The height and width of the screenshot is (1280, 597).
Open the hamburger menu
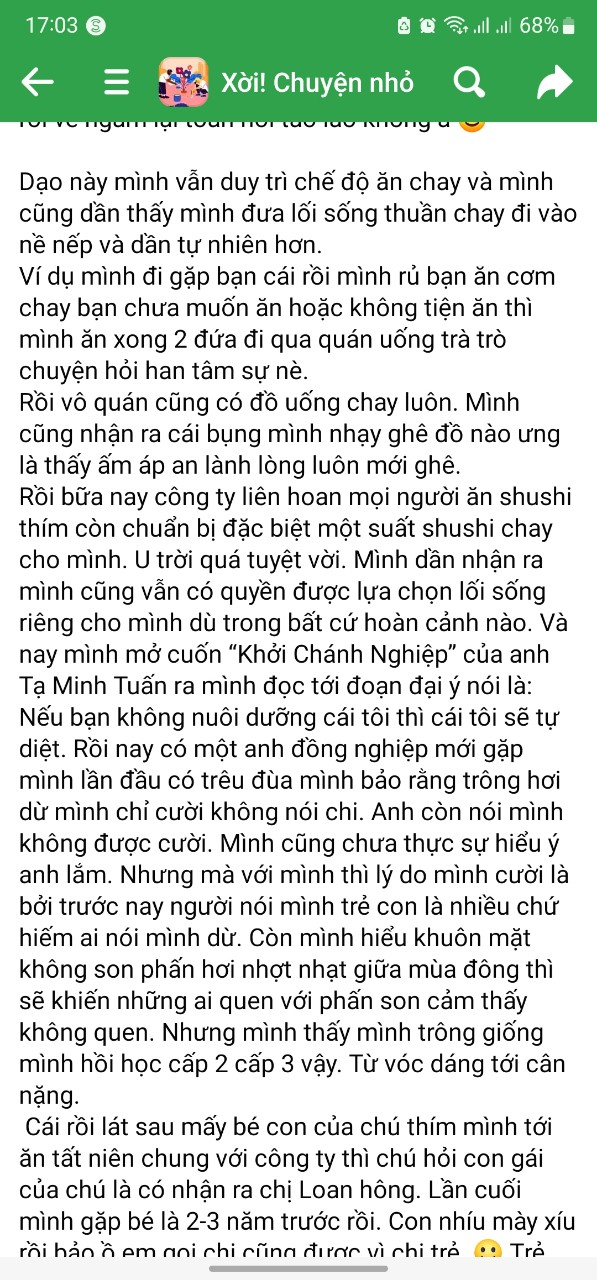click(x=116, y=82)
